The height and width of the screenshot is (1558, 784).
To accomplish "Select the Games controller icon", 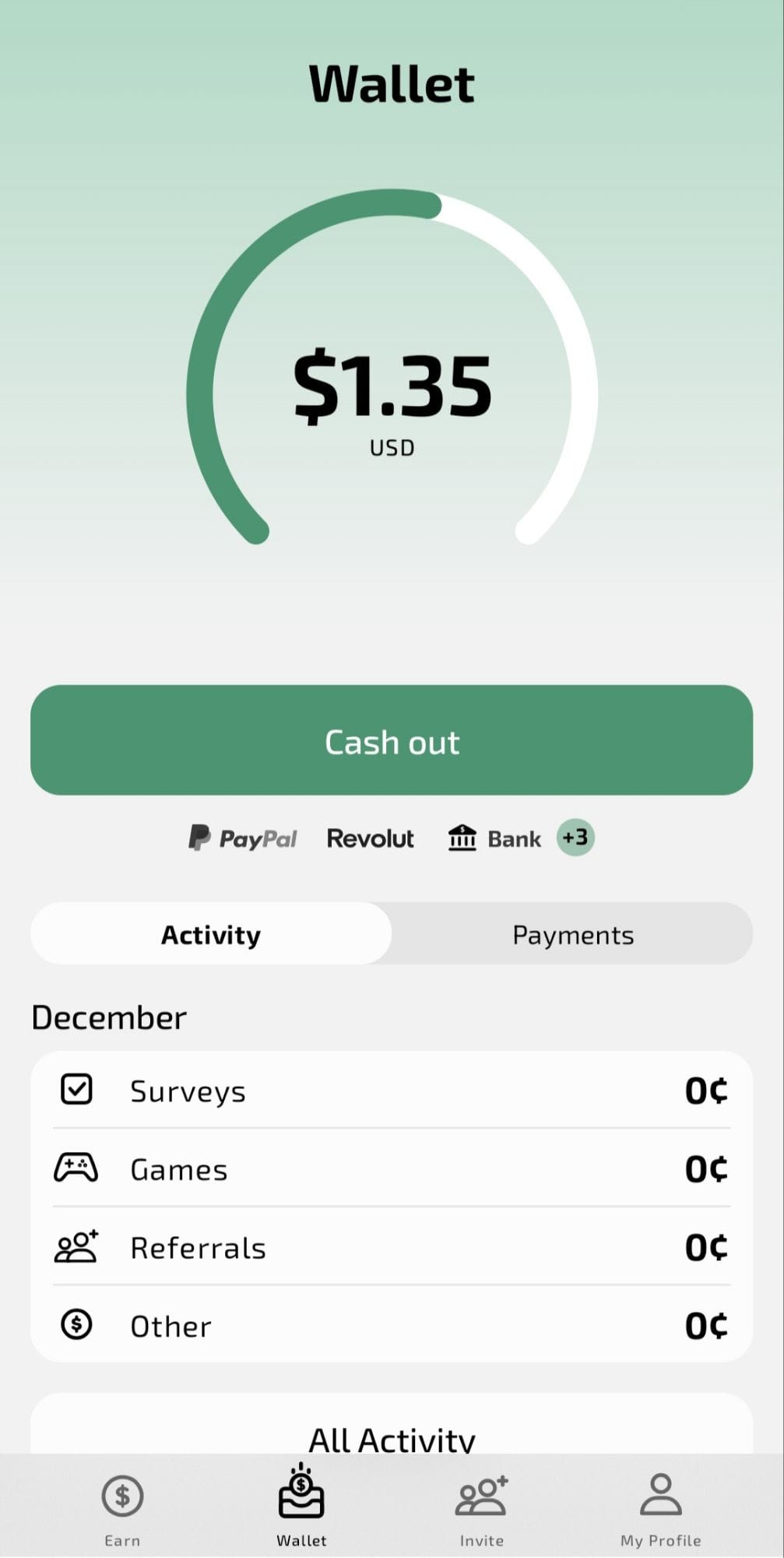I will click(x=76, y=1168).
